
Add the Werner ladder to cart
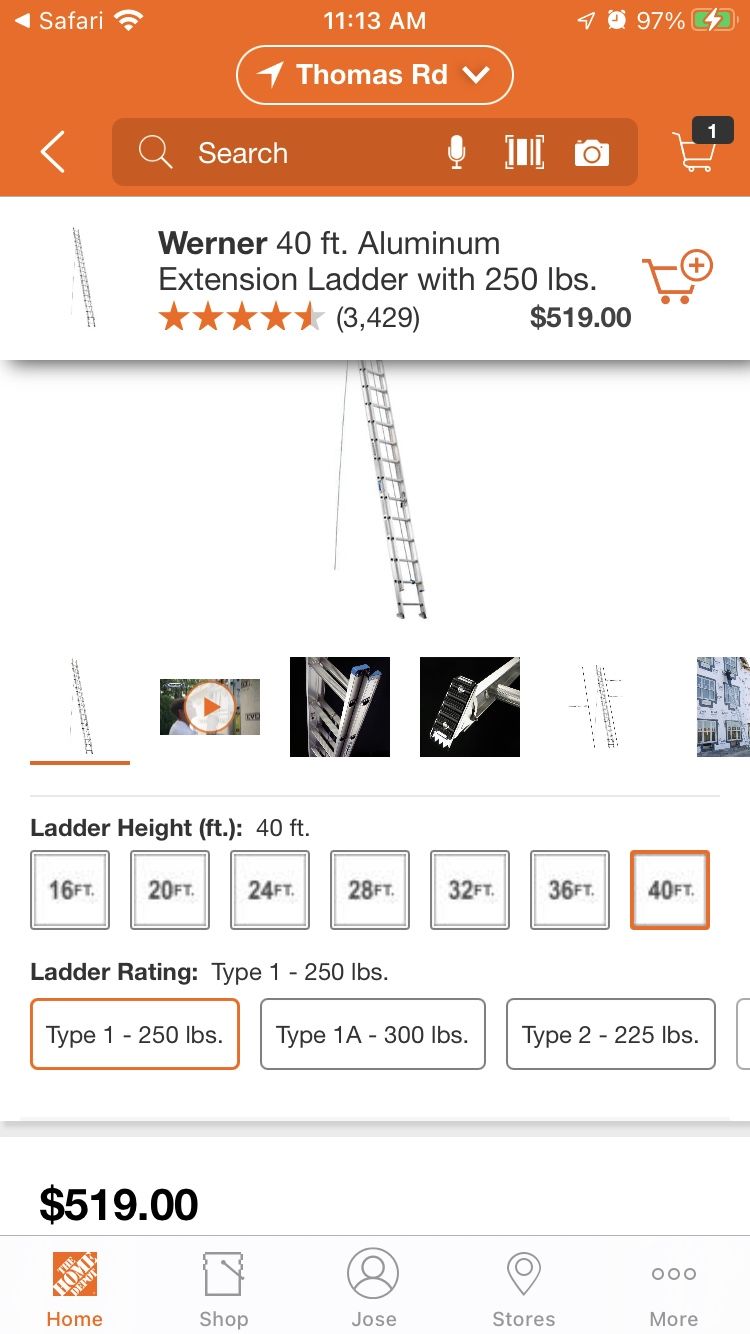[x=676, y=277]
